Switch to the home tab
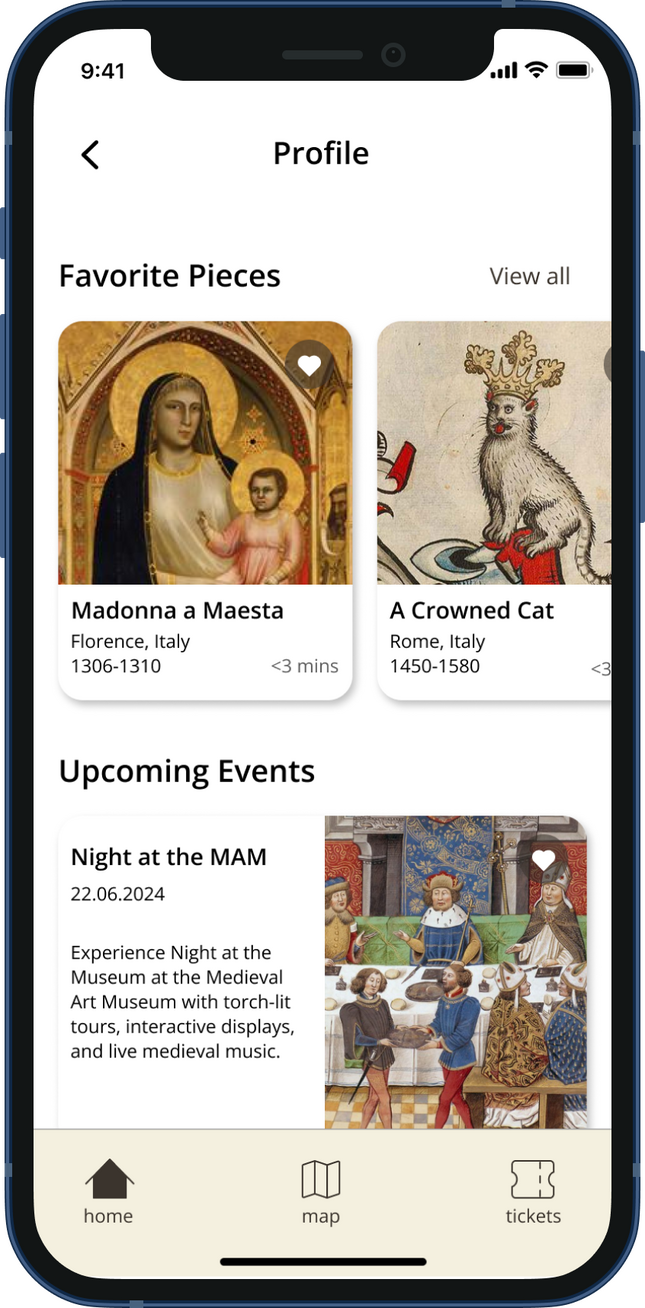Screen dimensions: 645x1308 (x=109, y=1191)
